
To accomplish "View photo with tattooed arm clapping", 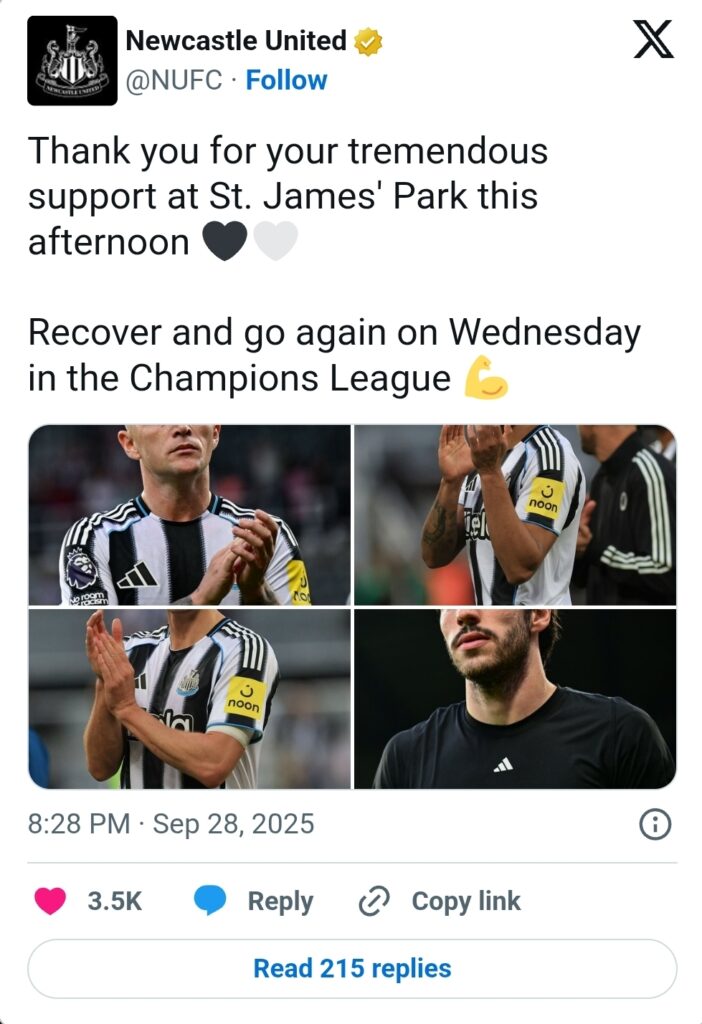I will point(515,515).
